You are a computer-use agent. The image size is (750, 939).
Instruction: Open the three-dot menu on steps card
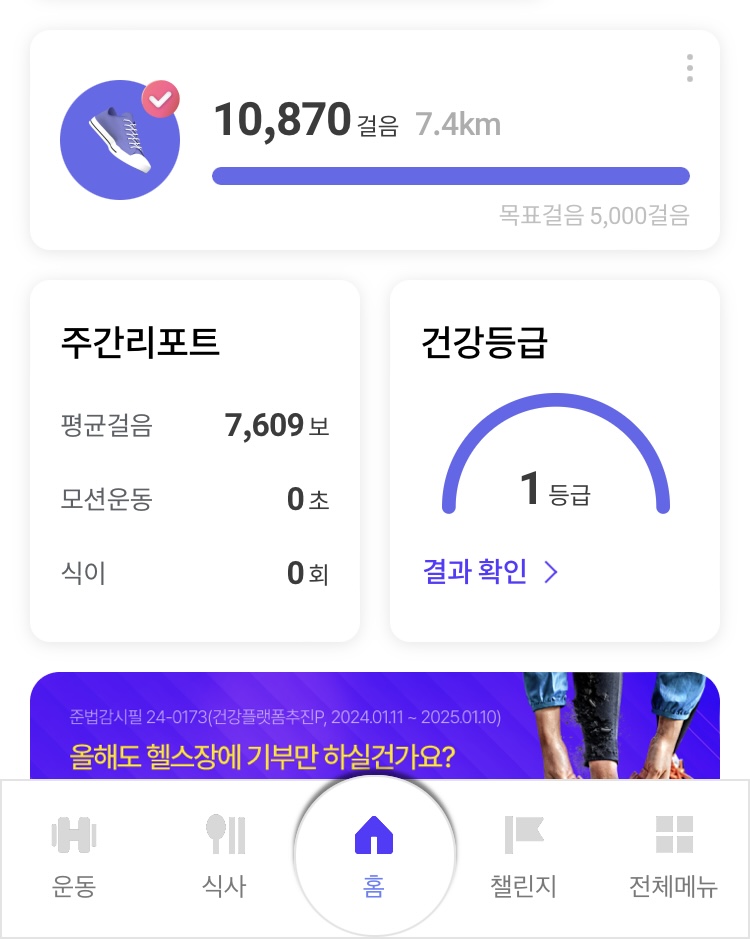(x=689, y=68)
